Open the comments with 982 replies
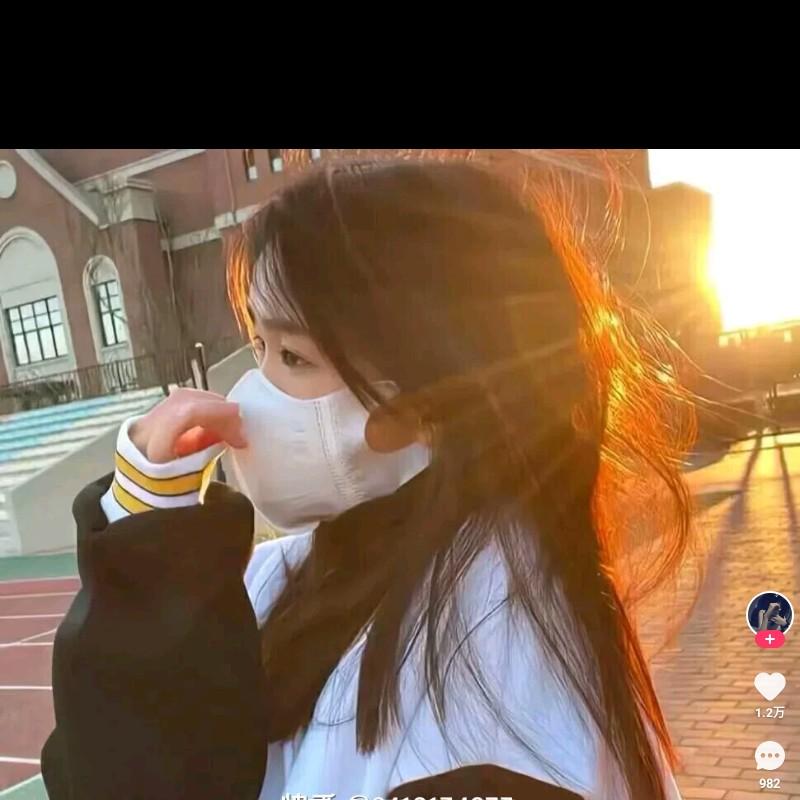Screen dimensions: 800x800 coord(769,756)
